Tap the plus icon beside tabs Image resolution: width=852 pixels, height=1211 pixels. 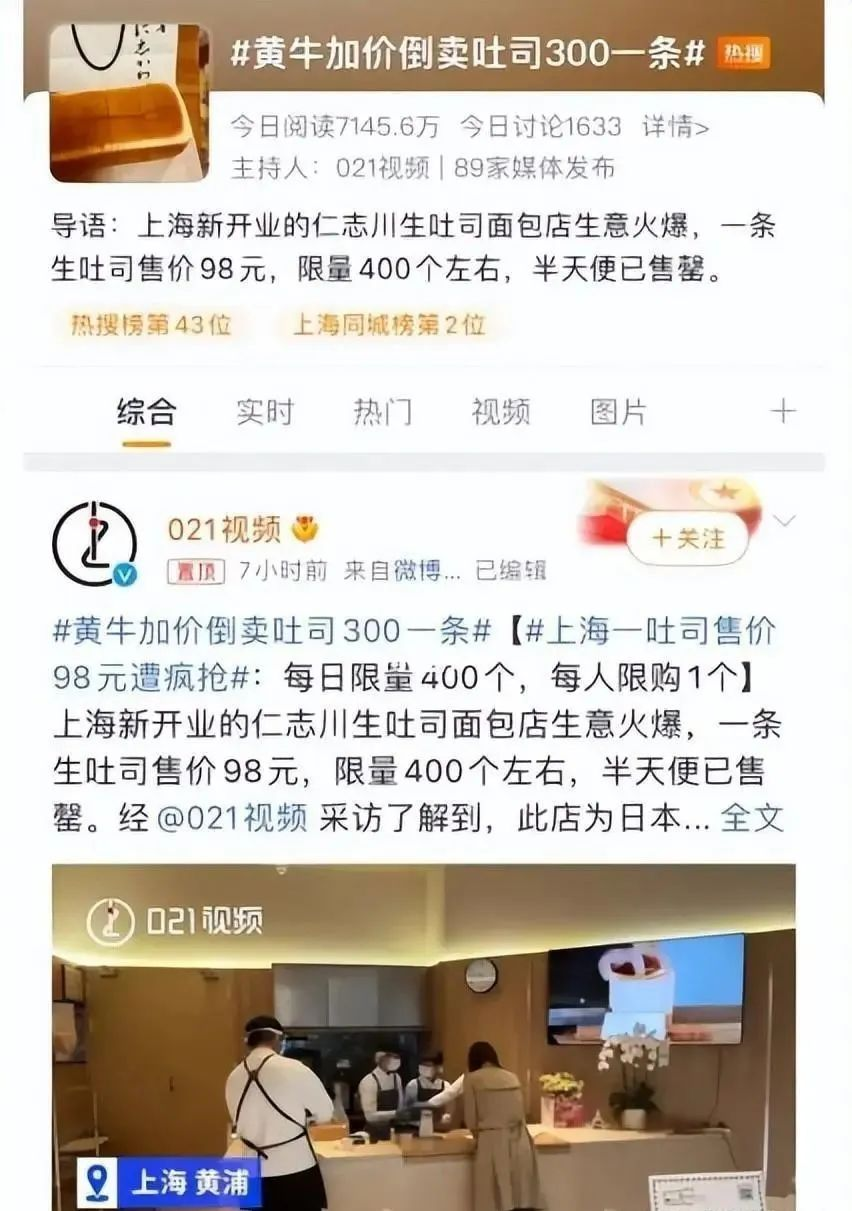pyautogui.click(x=782, y=412)
